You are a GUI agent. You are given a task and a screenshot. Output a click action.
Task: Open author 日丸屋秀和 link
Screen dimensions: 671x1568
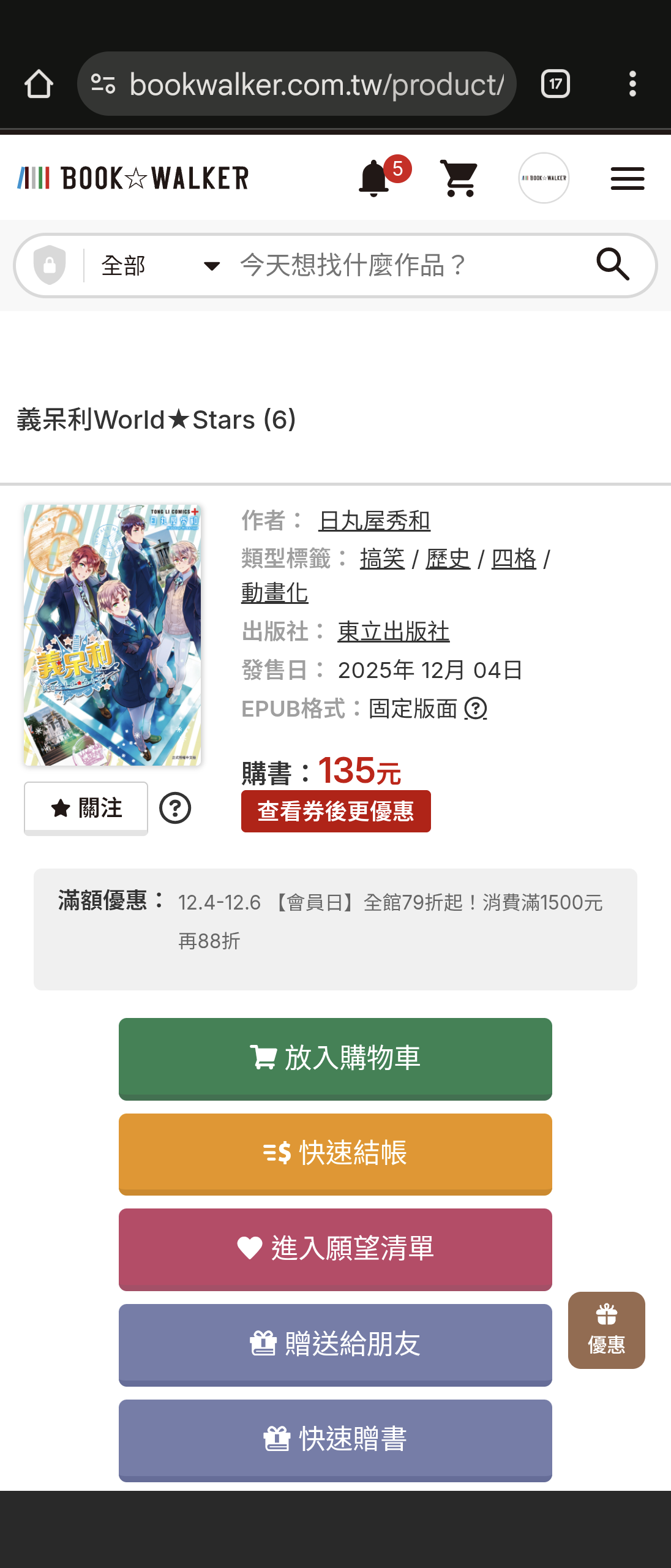click(374, 521)
